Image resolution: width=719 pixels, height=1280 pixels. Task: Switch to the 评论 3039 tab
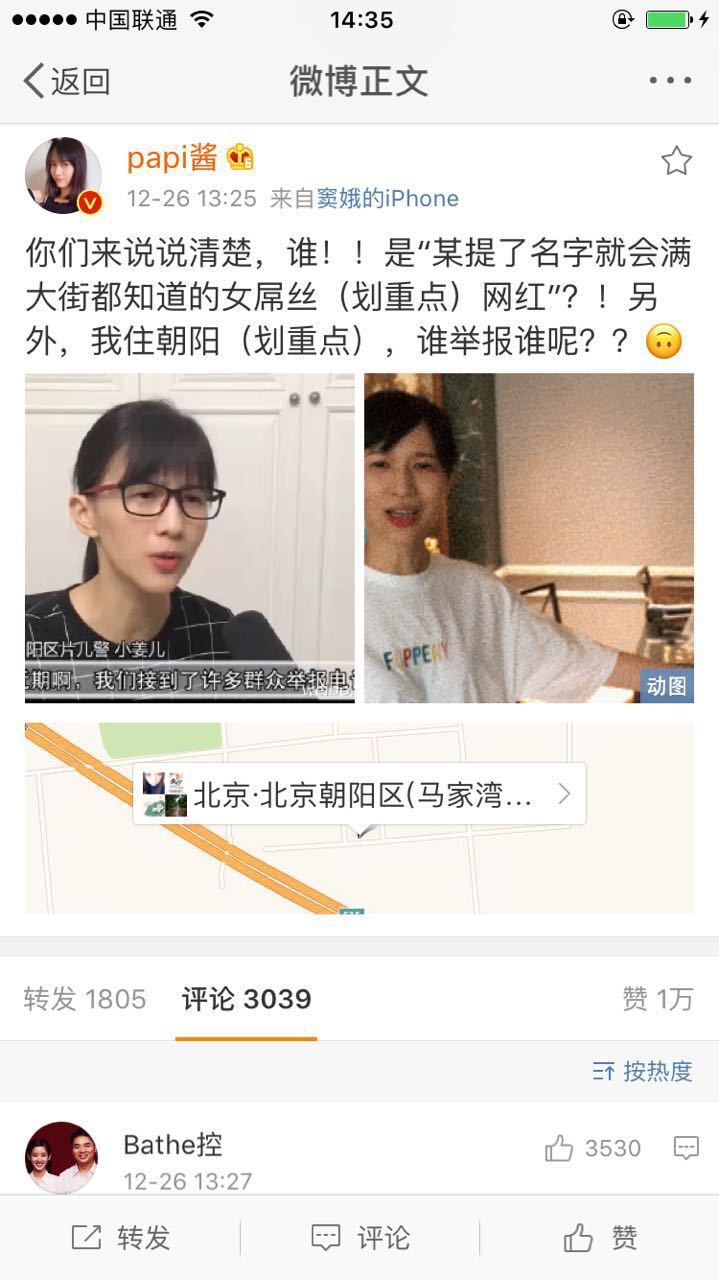pyautogui.click(x=246, y=999)
